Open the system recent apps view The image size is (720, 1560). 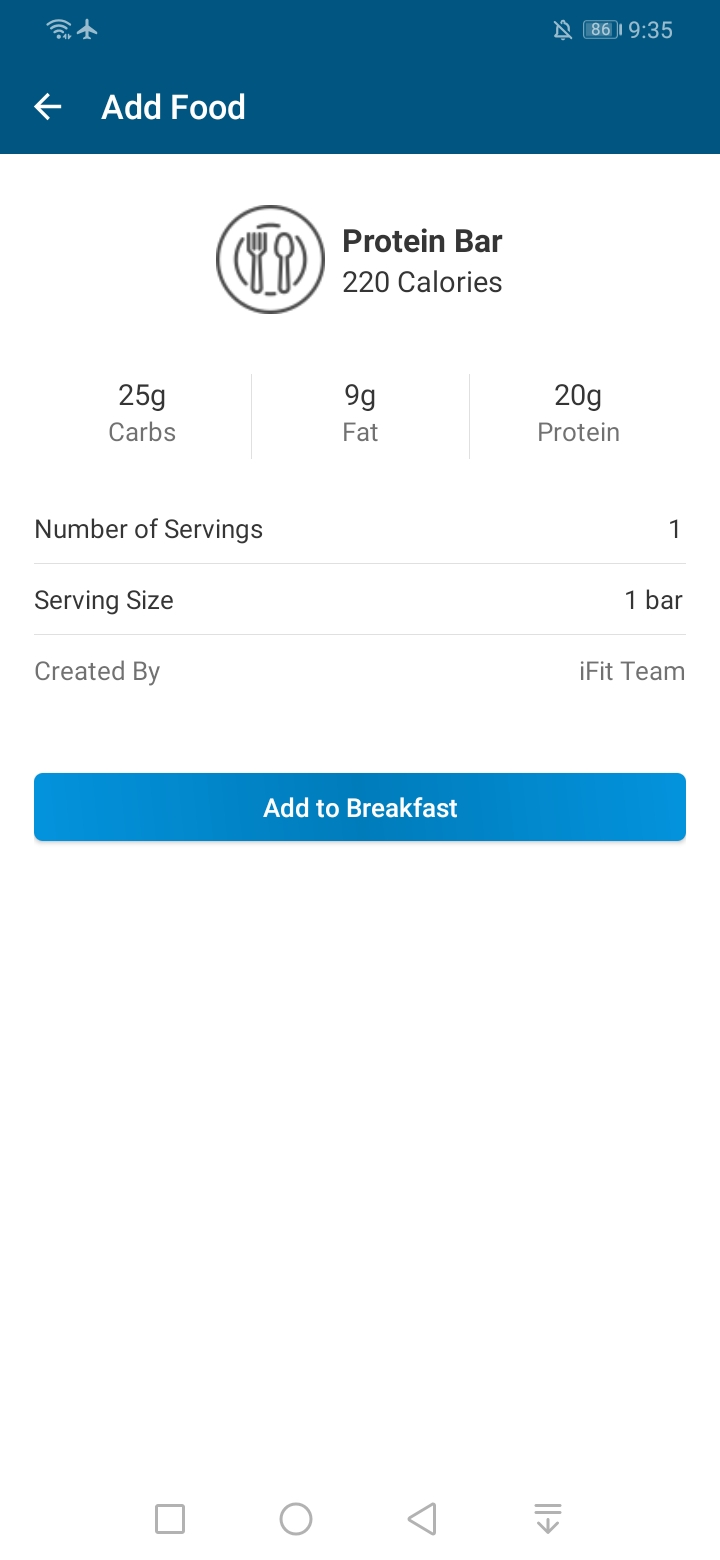(170, 1519)
